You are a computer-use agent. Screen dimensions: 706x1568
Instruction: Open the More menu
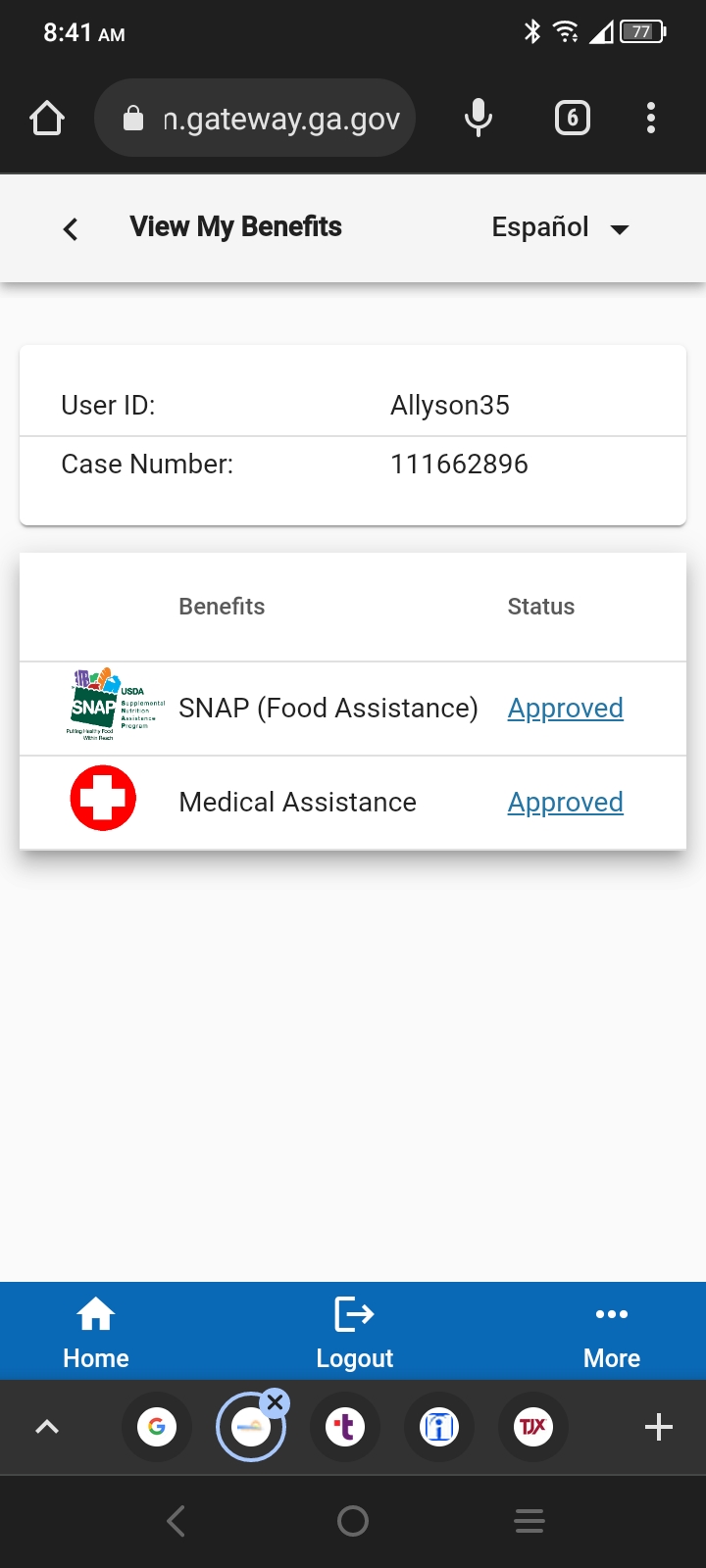pyautogui.click(x=612, y=1332)
